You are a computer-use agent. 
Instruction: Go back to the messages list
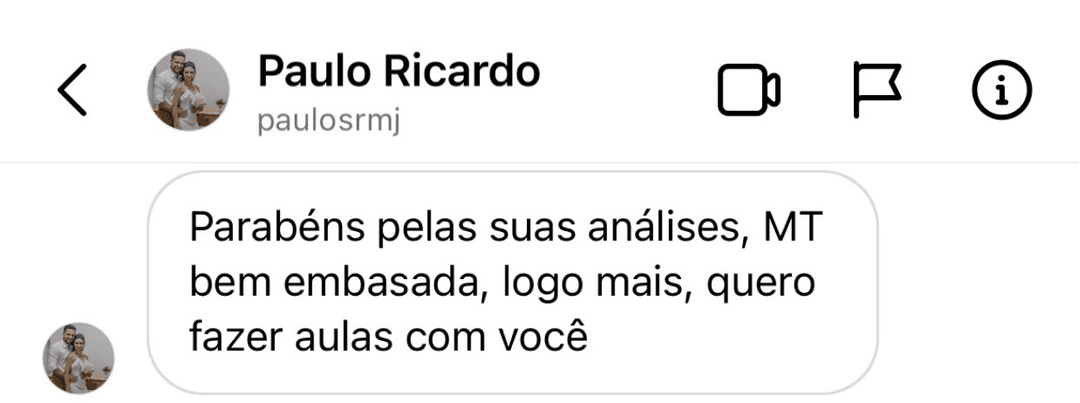point(72,91)
